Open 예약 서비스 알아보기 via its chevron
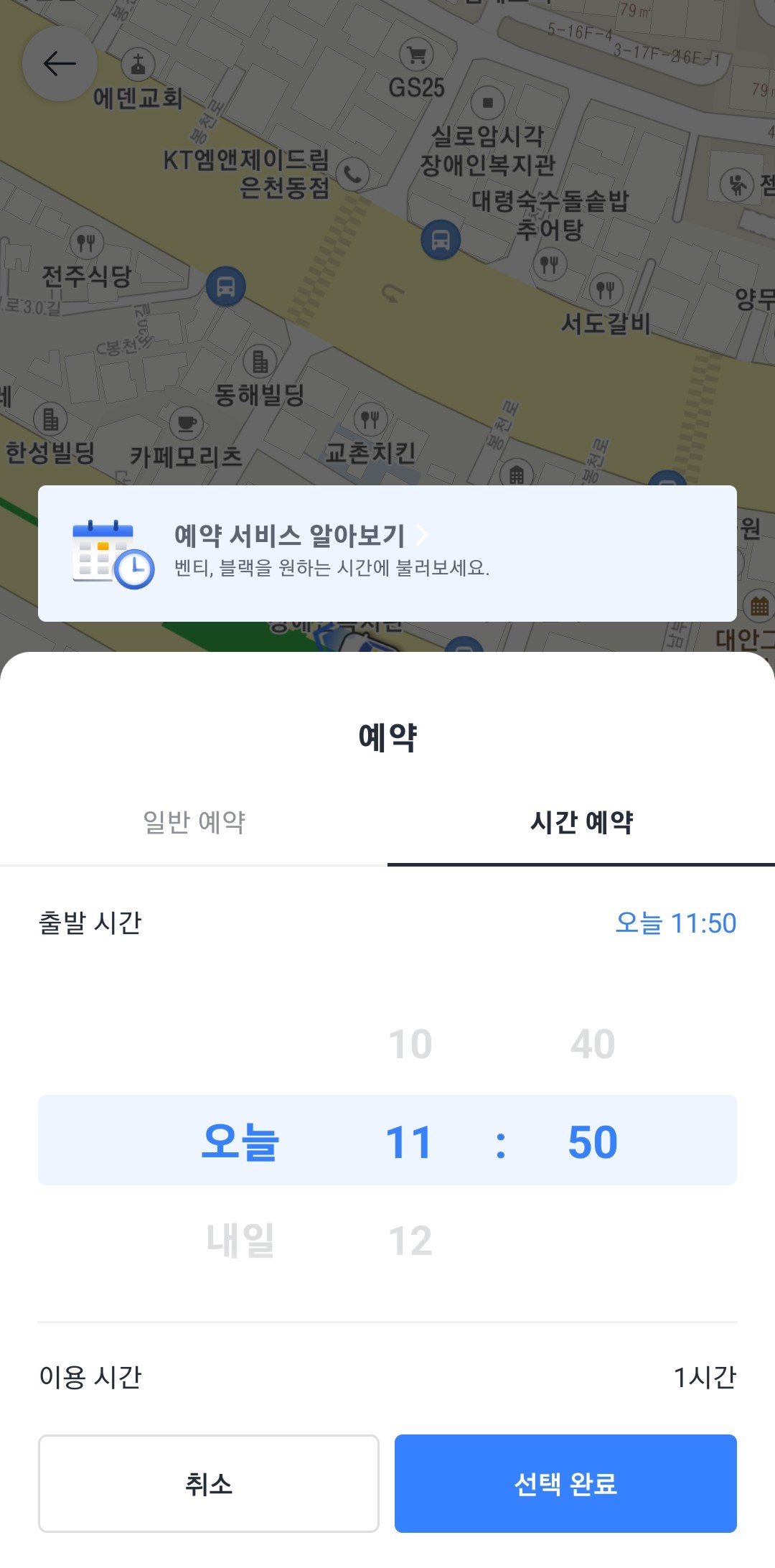Viewport: 775px width, 1568px height. point(424,534)
